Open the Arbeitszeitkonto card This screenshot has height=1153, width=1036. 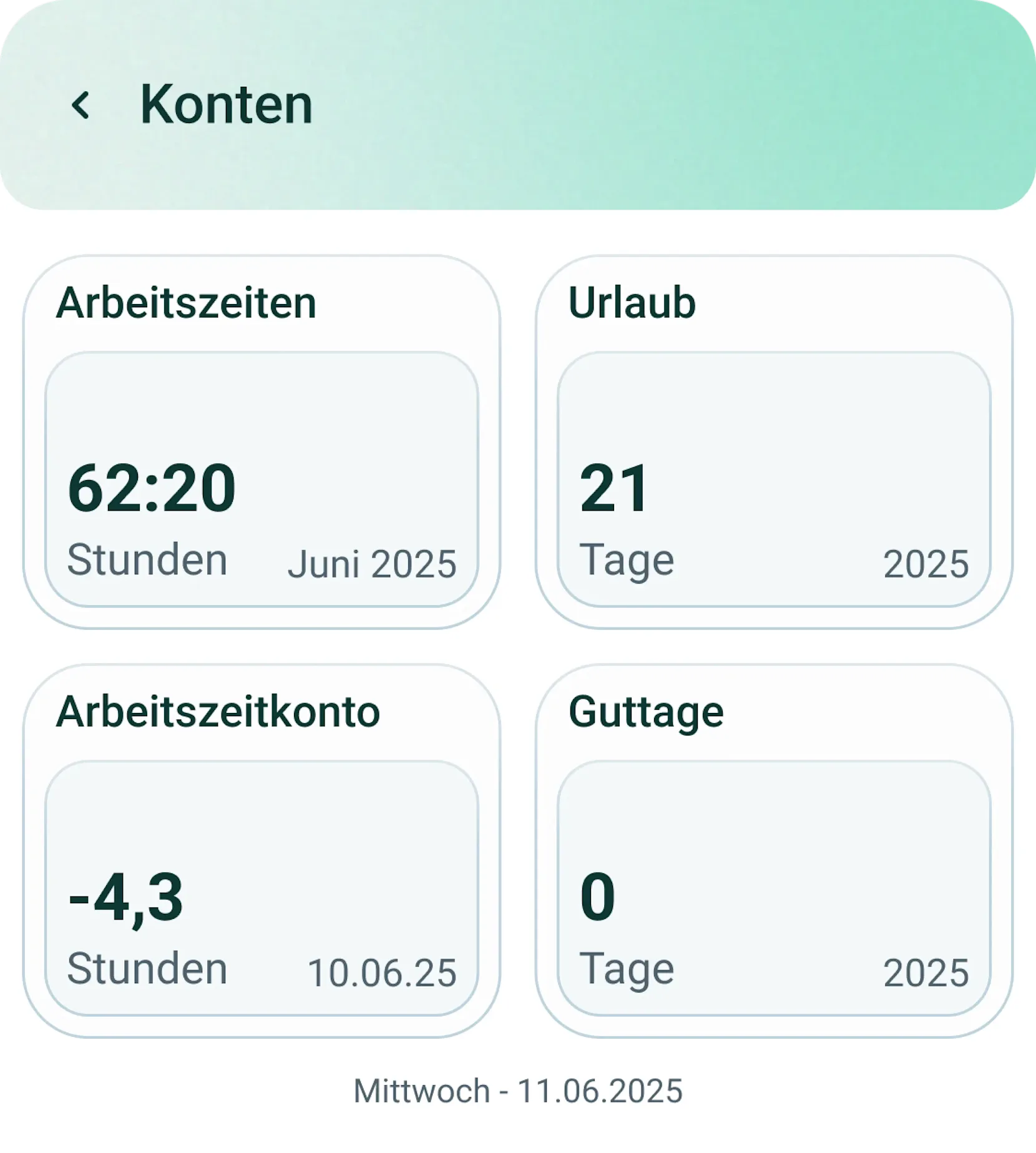pos(261,850)
